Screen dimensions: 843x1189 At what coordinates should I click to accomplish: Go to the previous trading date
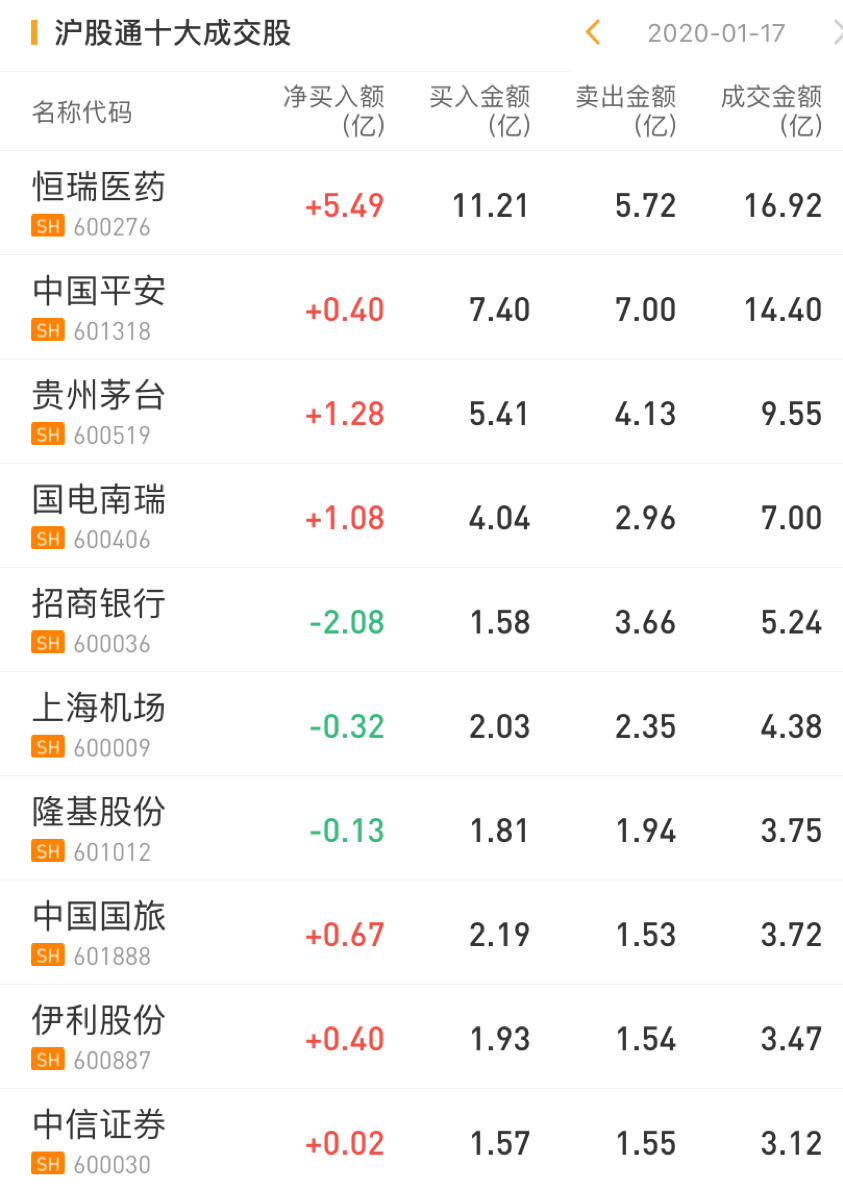click(x=593, y=33)
